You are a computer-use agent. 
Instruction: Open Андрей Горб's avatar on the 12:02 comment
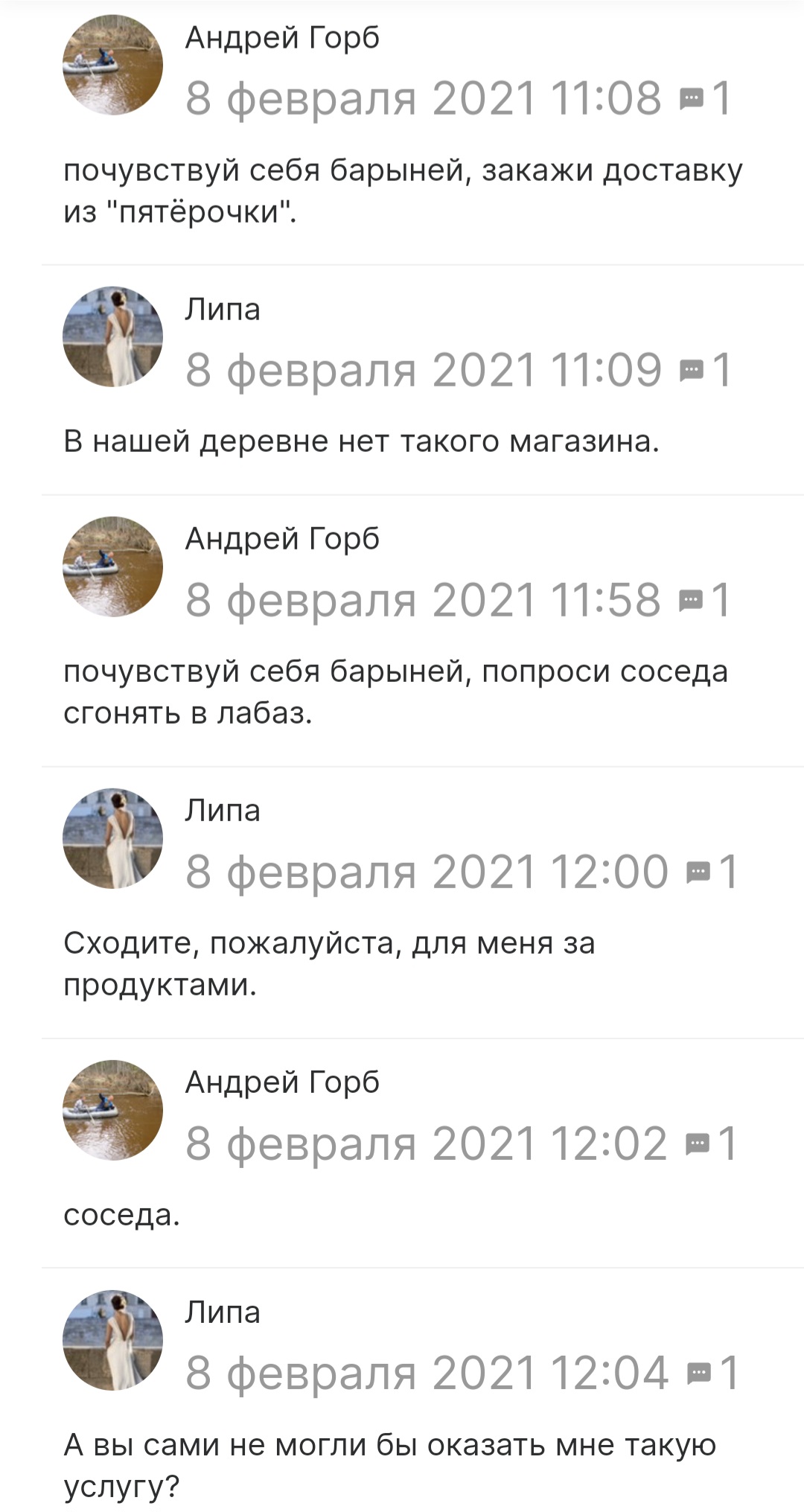click(112, 1110)
